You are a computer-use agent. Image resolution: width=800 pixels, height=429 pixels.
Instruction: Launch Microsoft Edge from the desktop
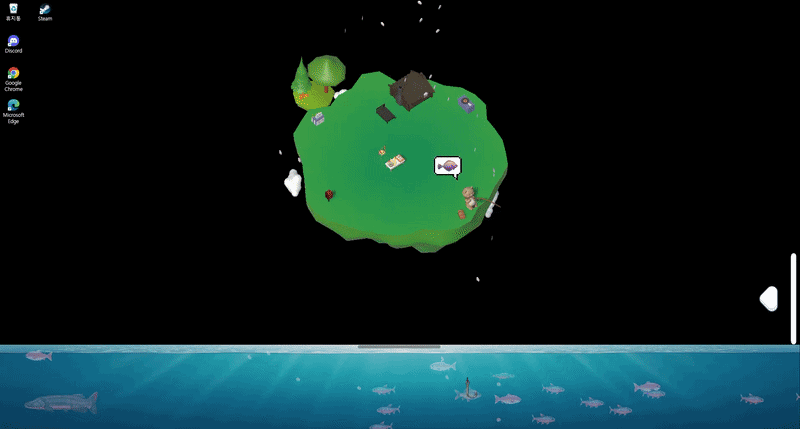(13, 105)
